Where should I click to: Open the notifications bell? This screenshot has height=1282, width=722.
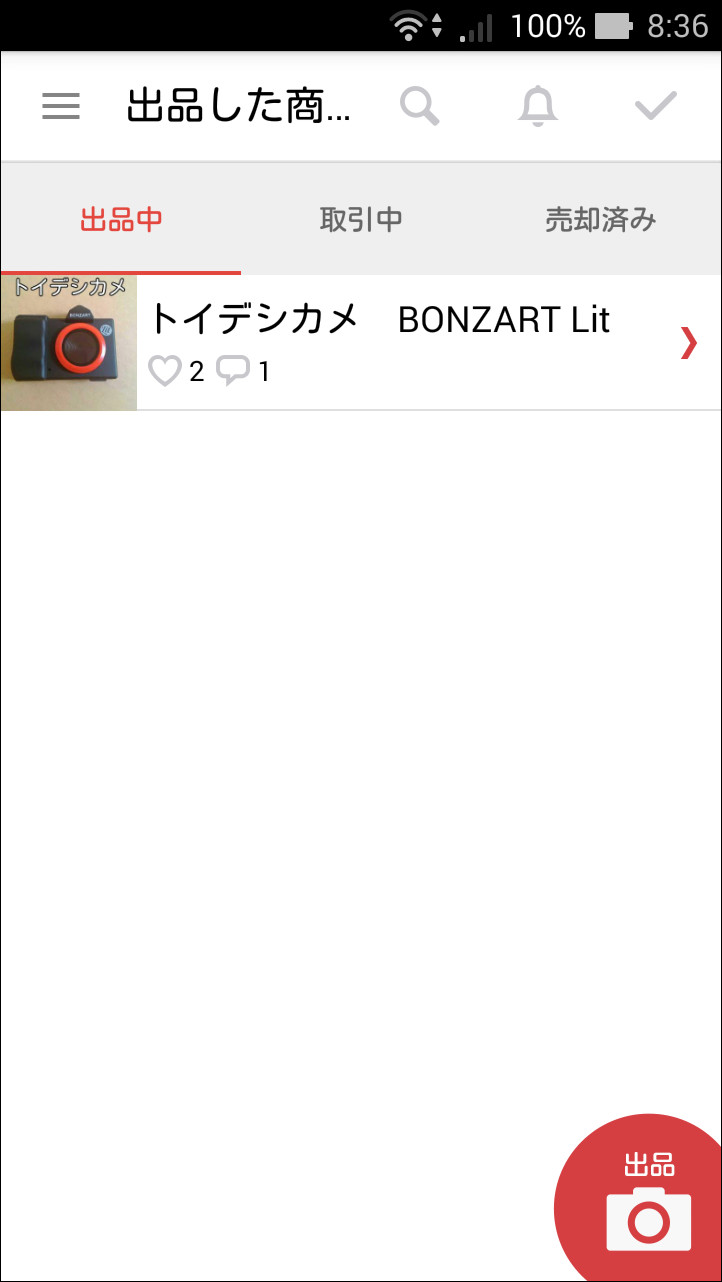point(537,106)
